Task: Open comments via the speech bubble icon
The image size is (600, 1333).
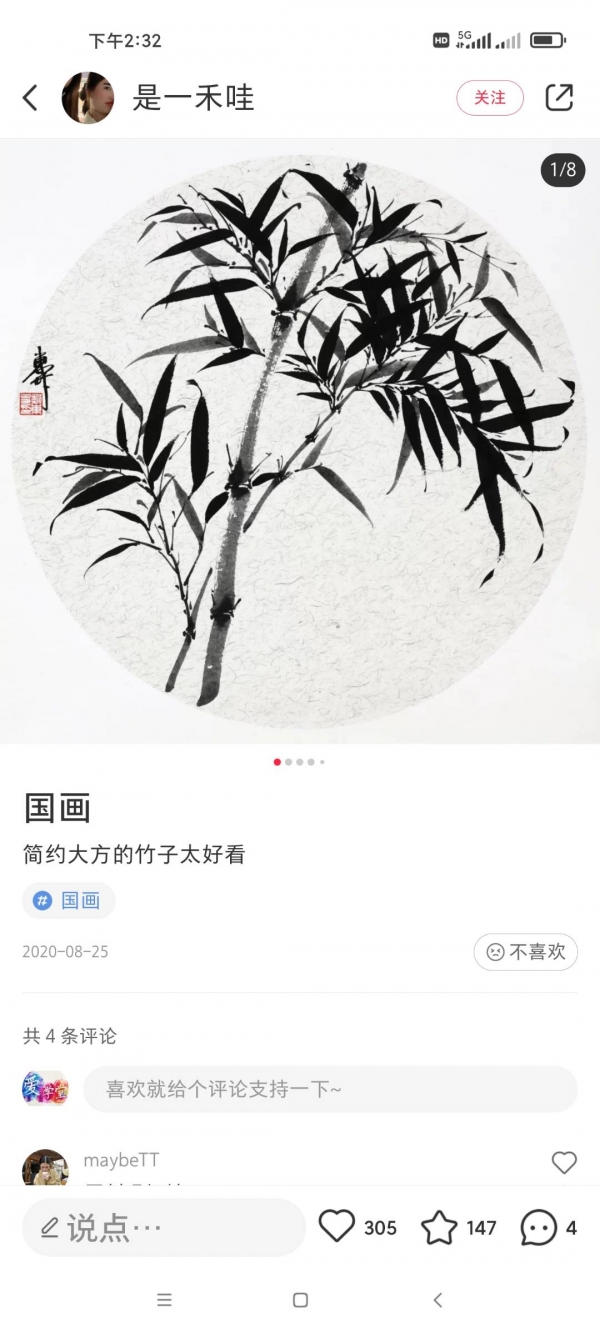Action: tap(538, 1227)
